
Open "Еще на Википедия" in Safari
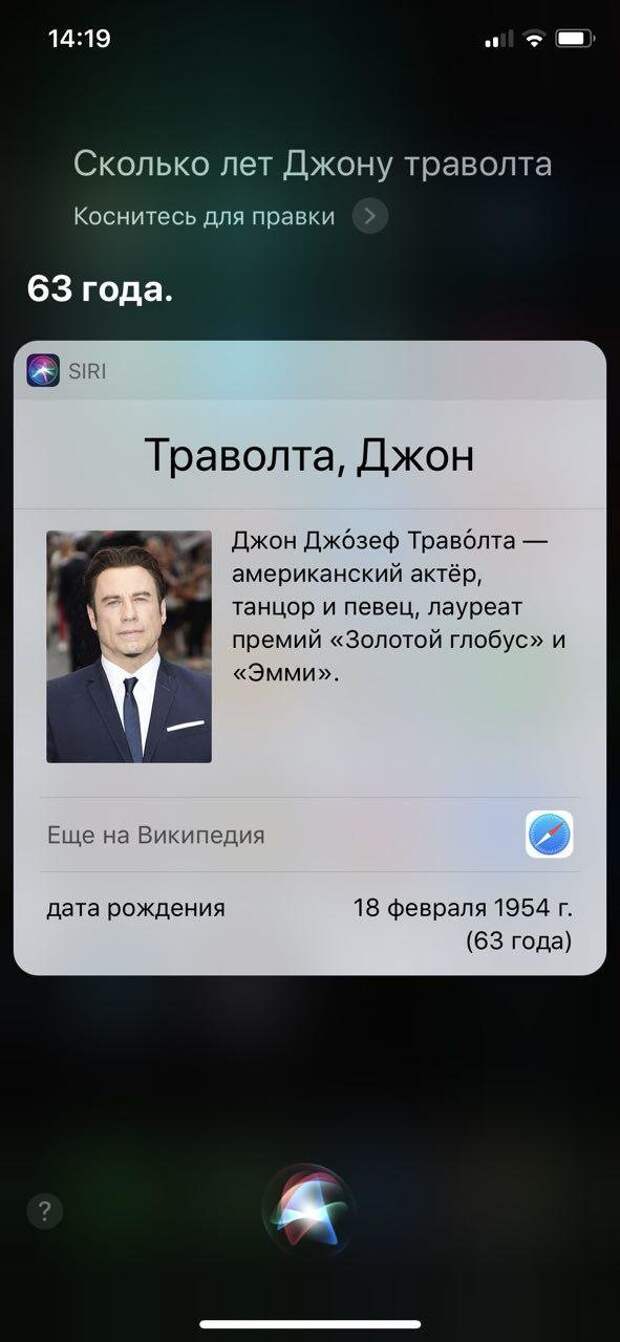coord(549,834)
